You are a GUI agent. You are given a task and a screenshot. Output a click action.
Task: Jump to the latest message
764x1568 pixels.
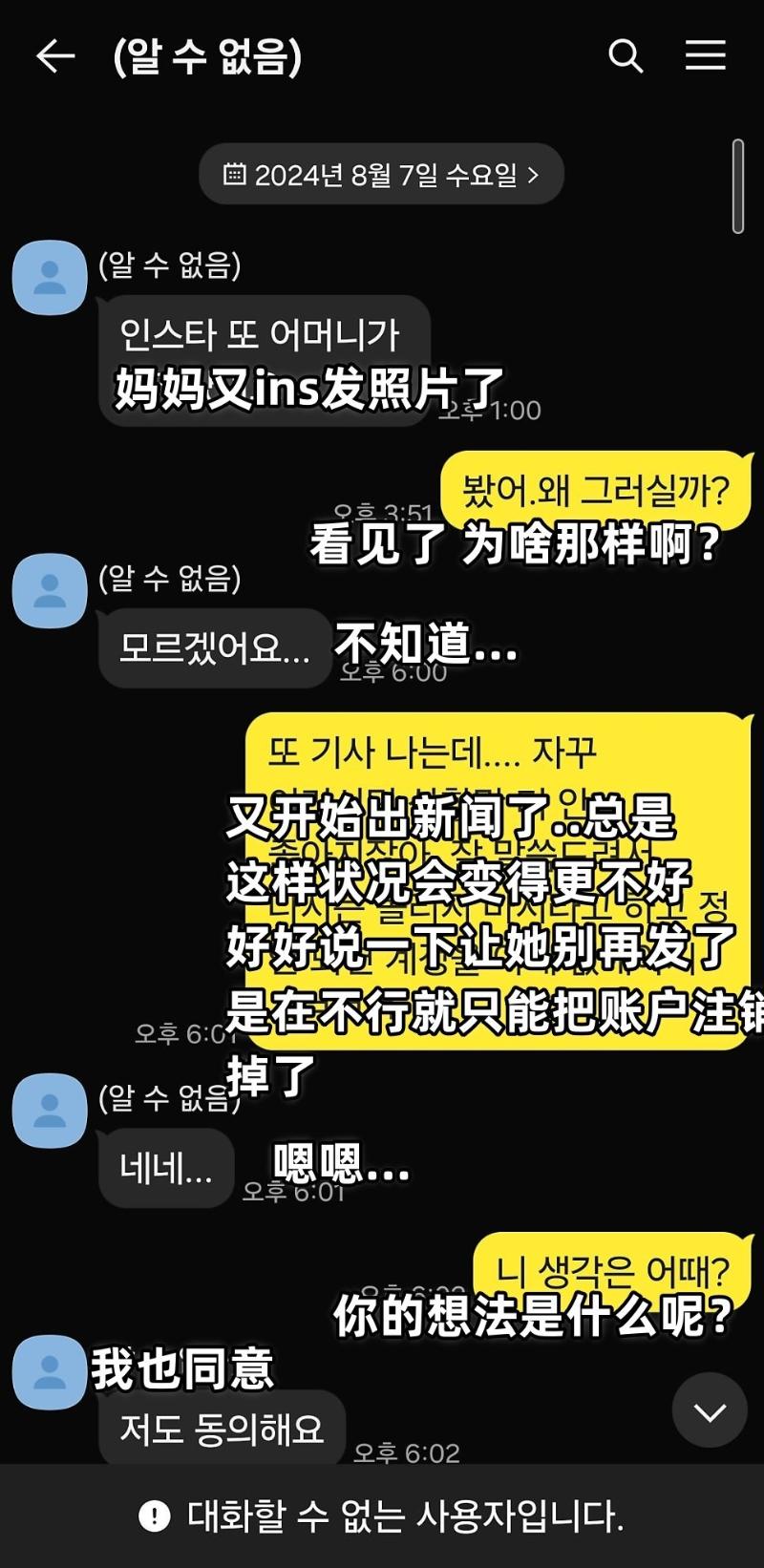point(709,1410)
